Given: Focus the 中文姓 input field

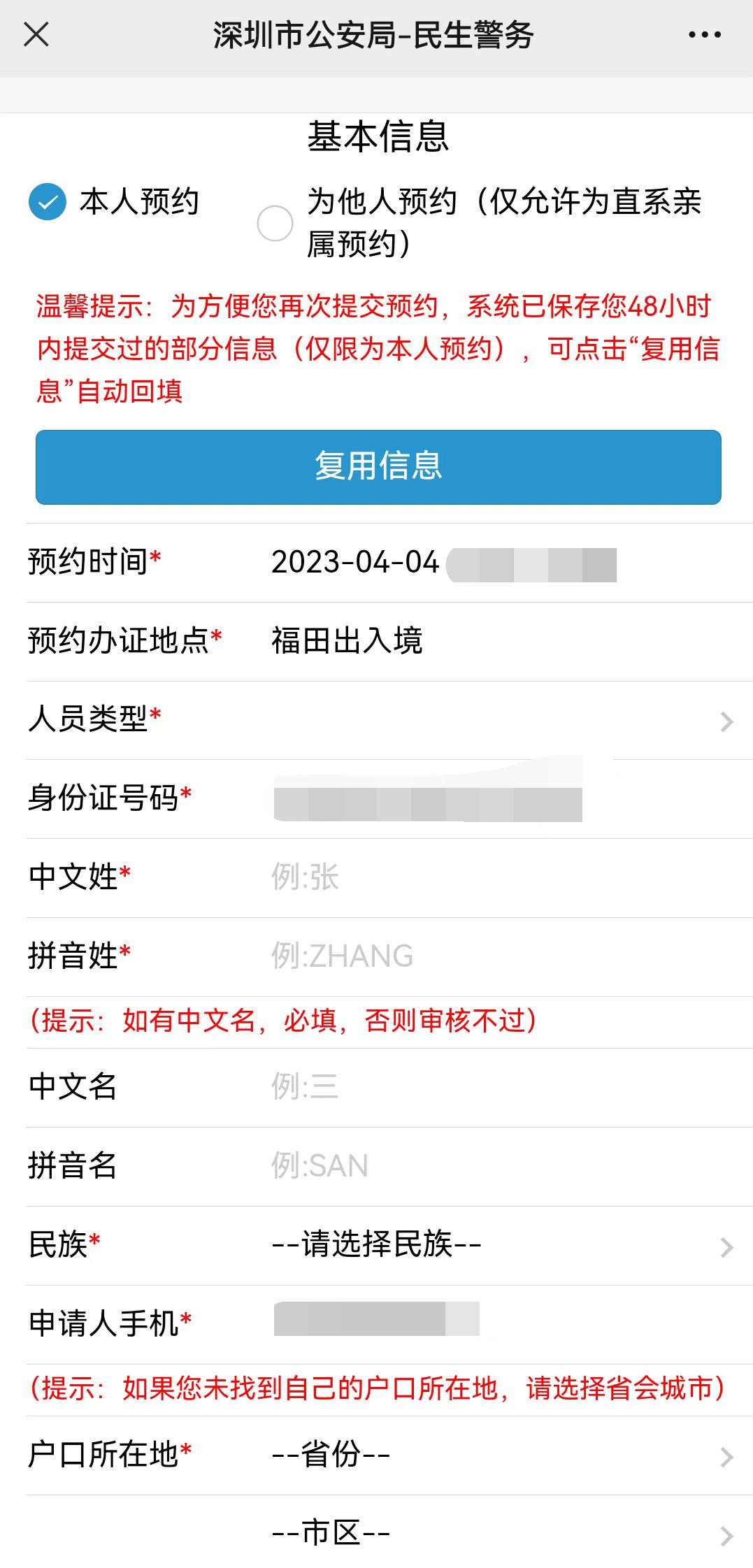Looking at the screenshot, I should [x=503, y=877].
